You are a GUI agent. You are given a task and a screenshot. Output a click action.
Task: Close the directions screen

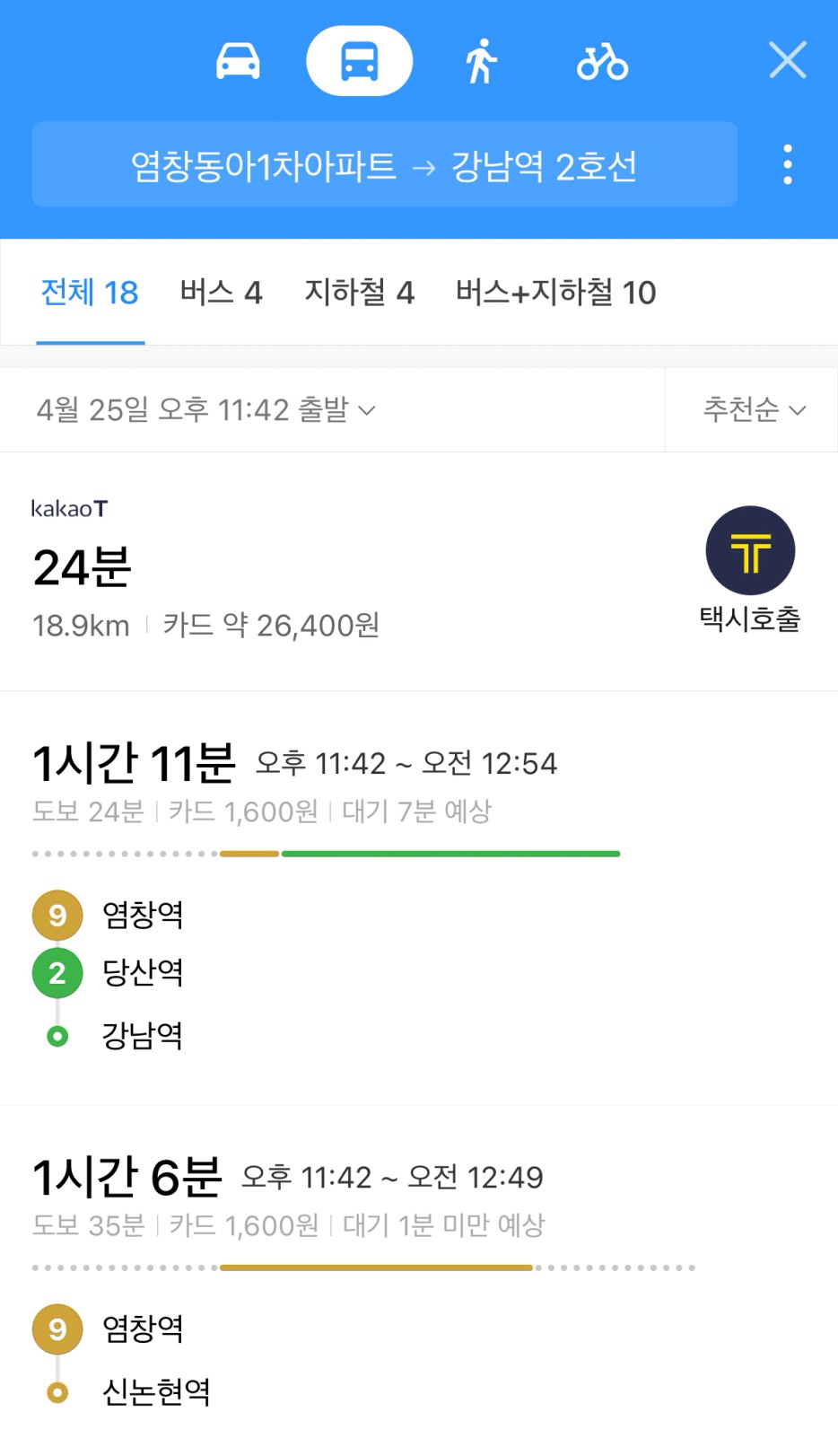tap(788, 61)
